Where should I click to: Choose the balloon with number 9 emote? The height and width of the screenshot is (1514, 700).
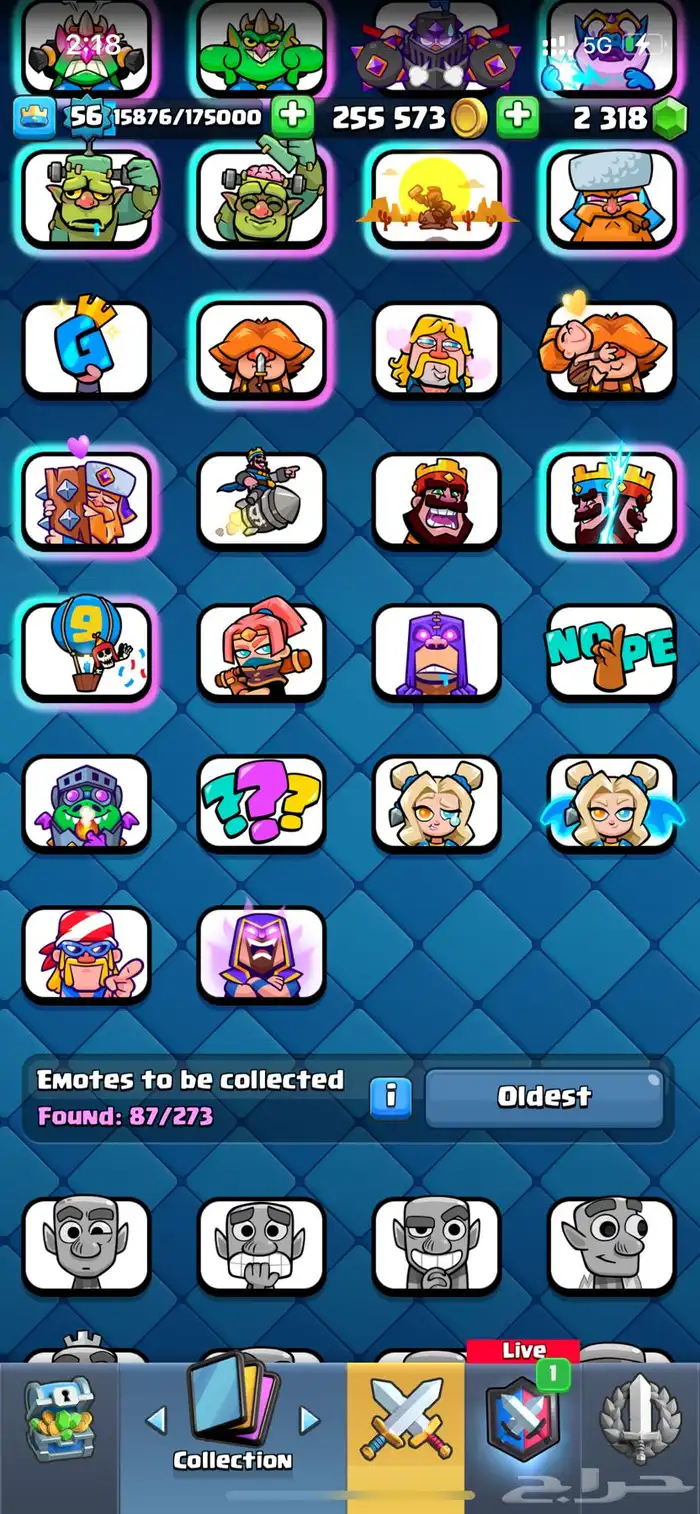pos(87,652)
